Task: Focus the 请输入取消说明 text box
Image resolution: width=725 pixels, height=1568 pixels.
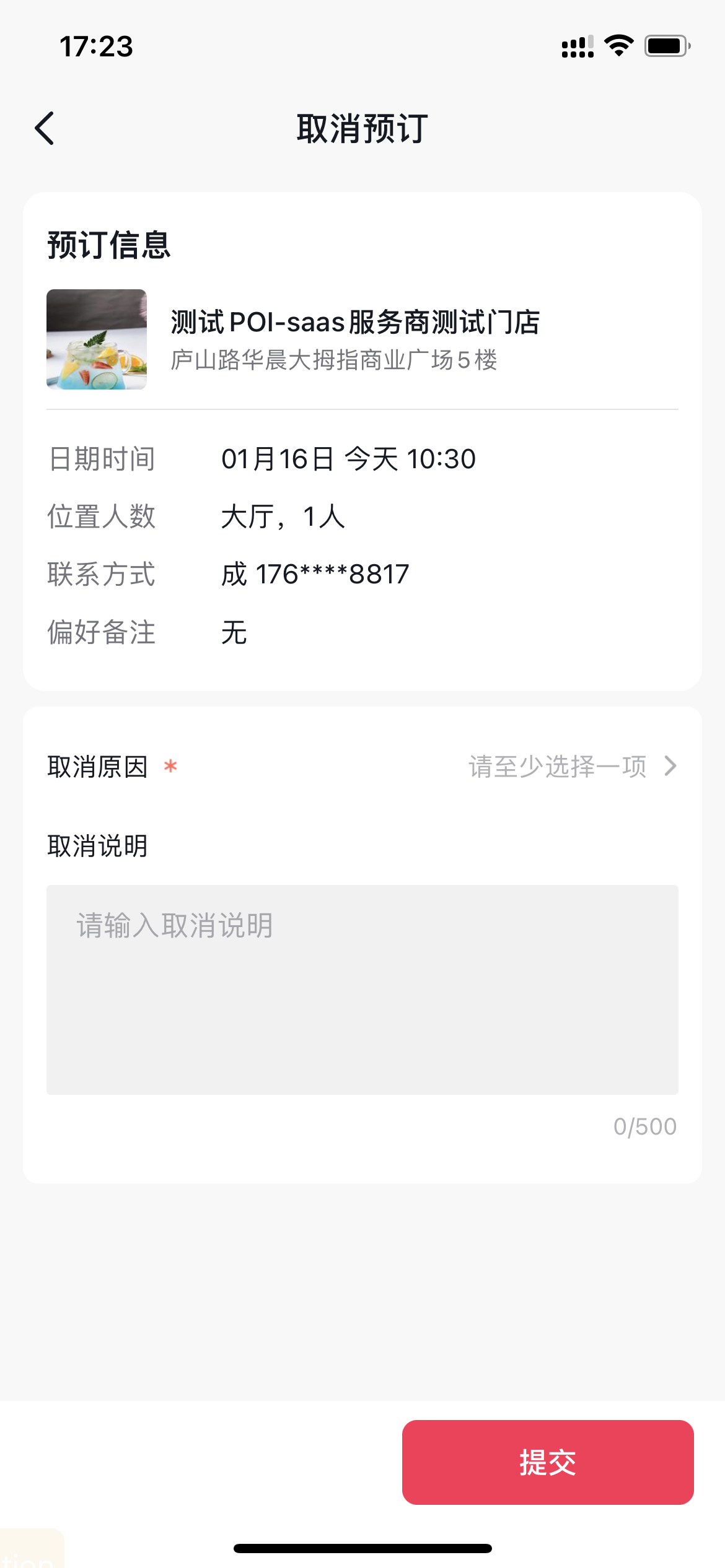Action: (362, 989)
